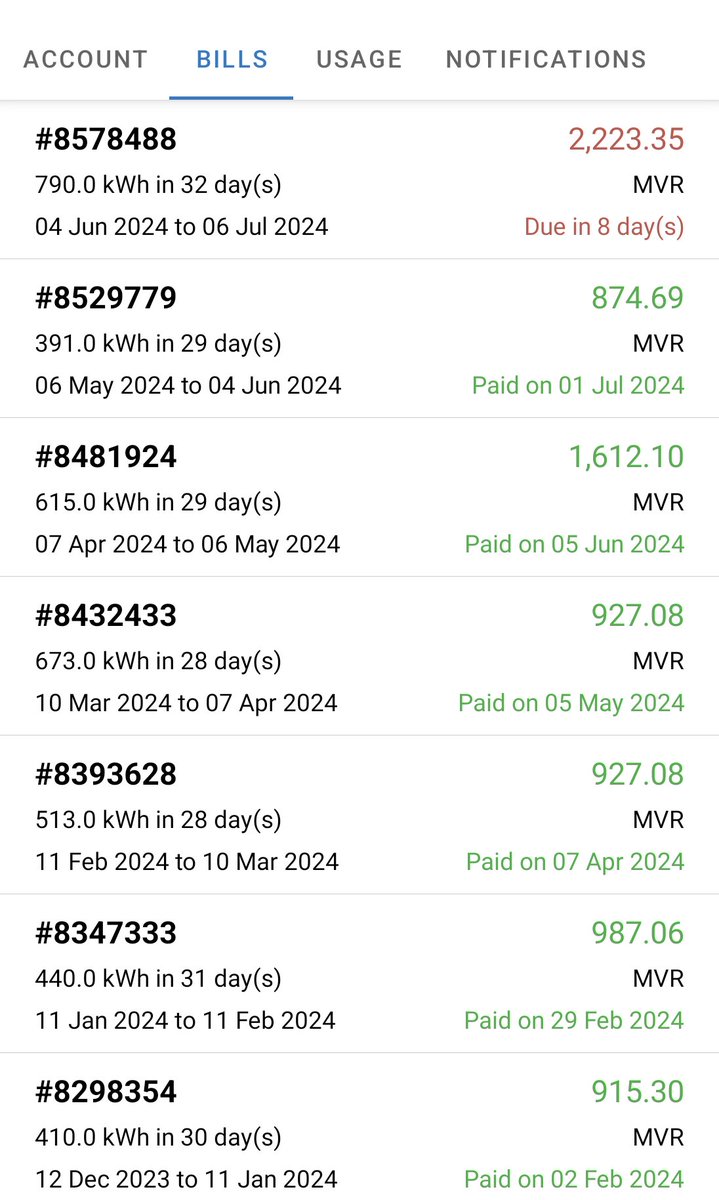
Task: Open bill #8347333 for January
Action: (x=359, y=973)
